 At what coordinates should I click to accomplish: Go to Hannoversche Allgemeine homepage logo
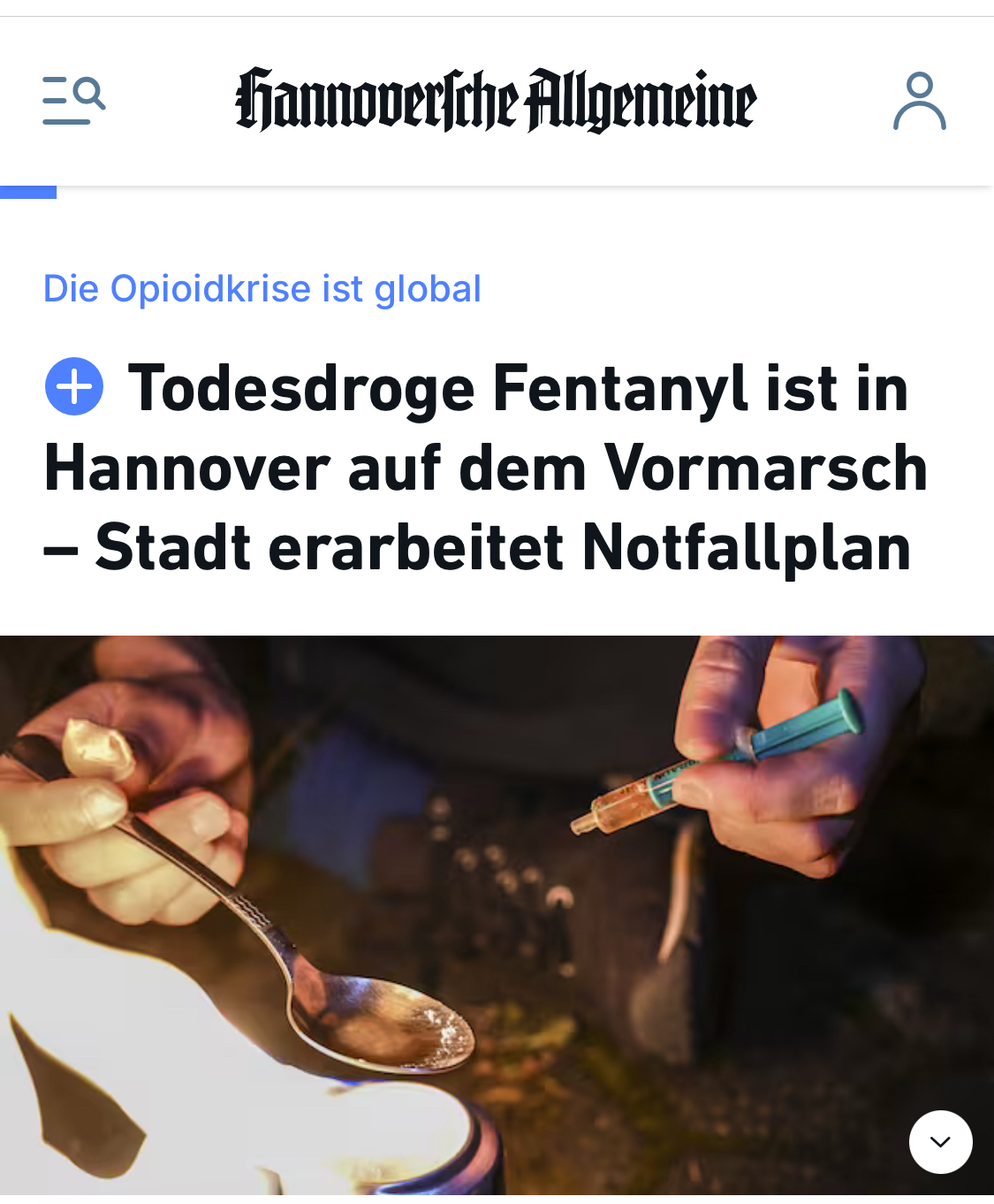pos(496,100)
